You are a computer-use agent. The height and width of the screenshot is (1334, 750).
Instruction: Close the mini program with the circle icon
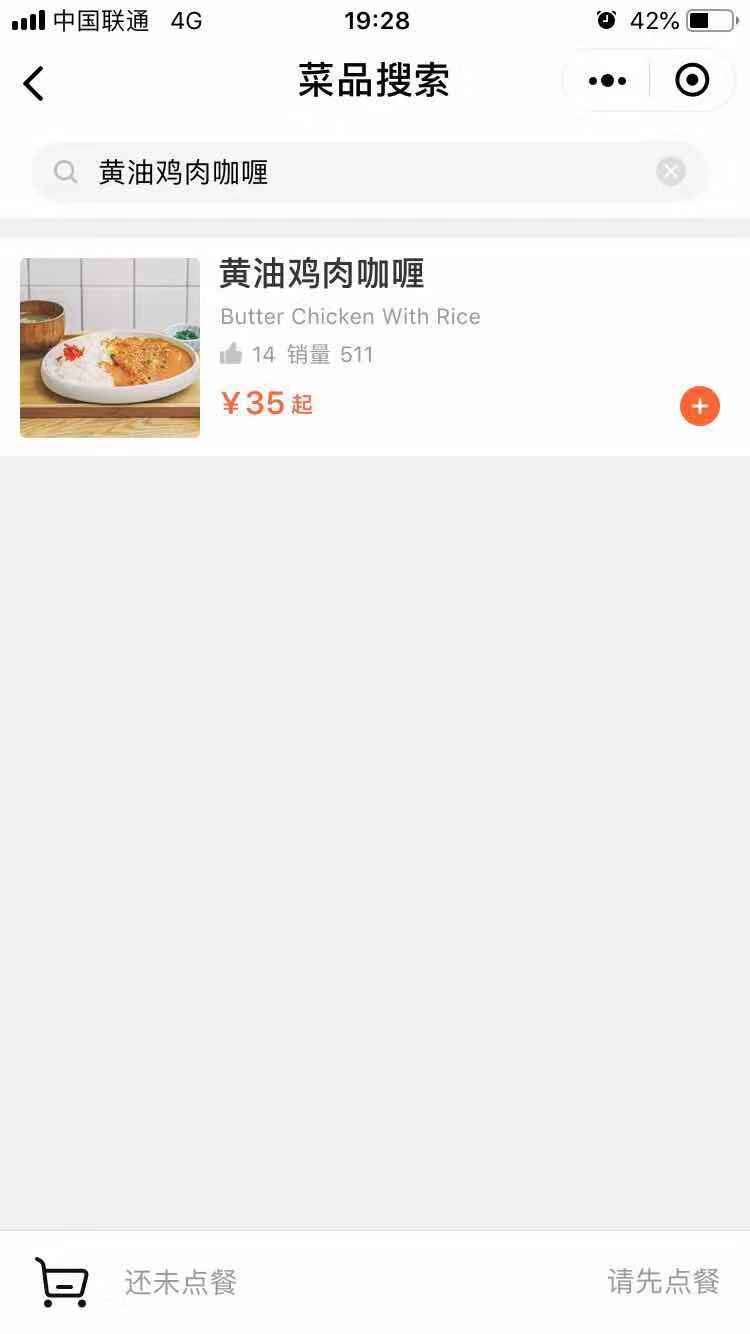tap(692, 81)
